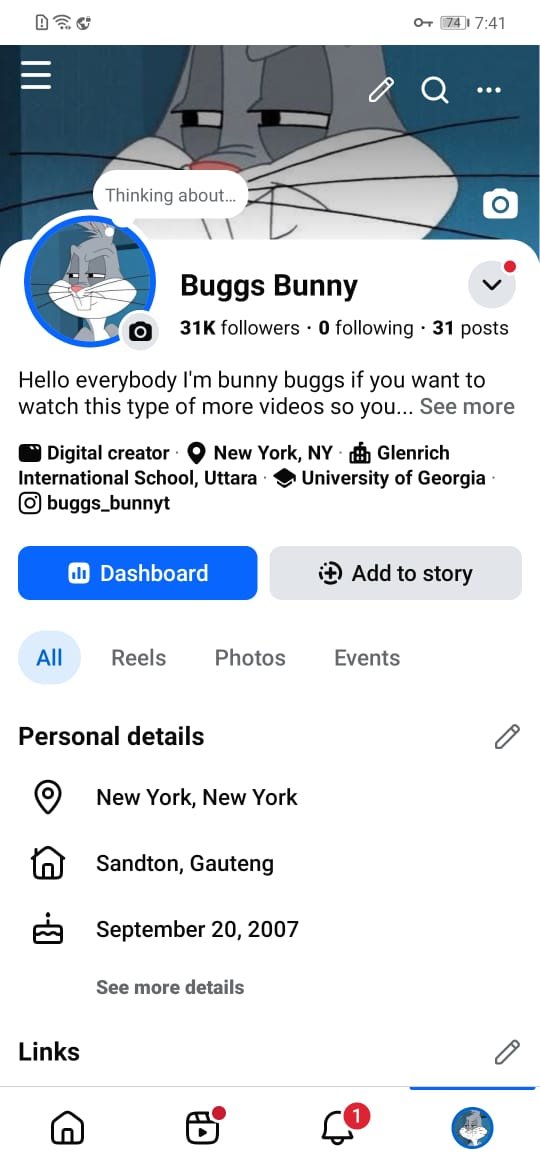Switch to the Photos tab
This screenshot has width=540, height=1170.
[250, 657]
